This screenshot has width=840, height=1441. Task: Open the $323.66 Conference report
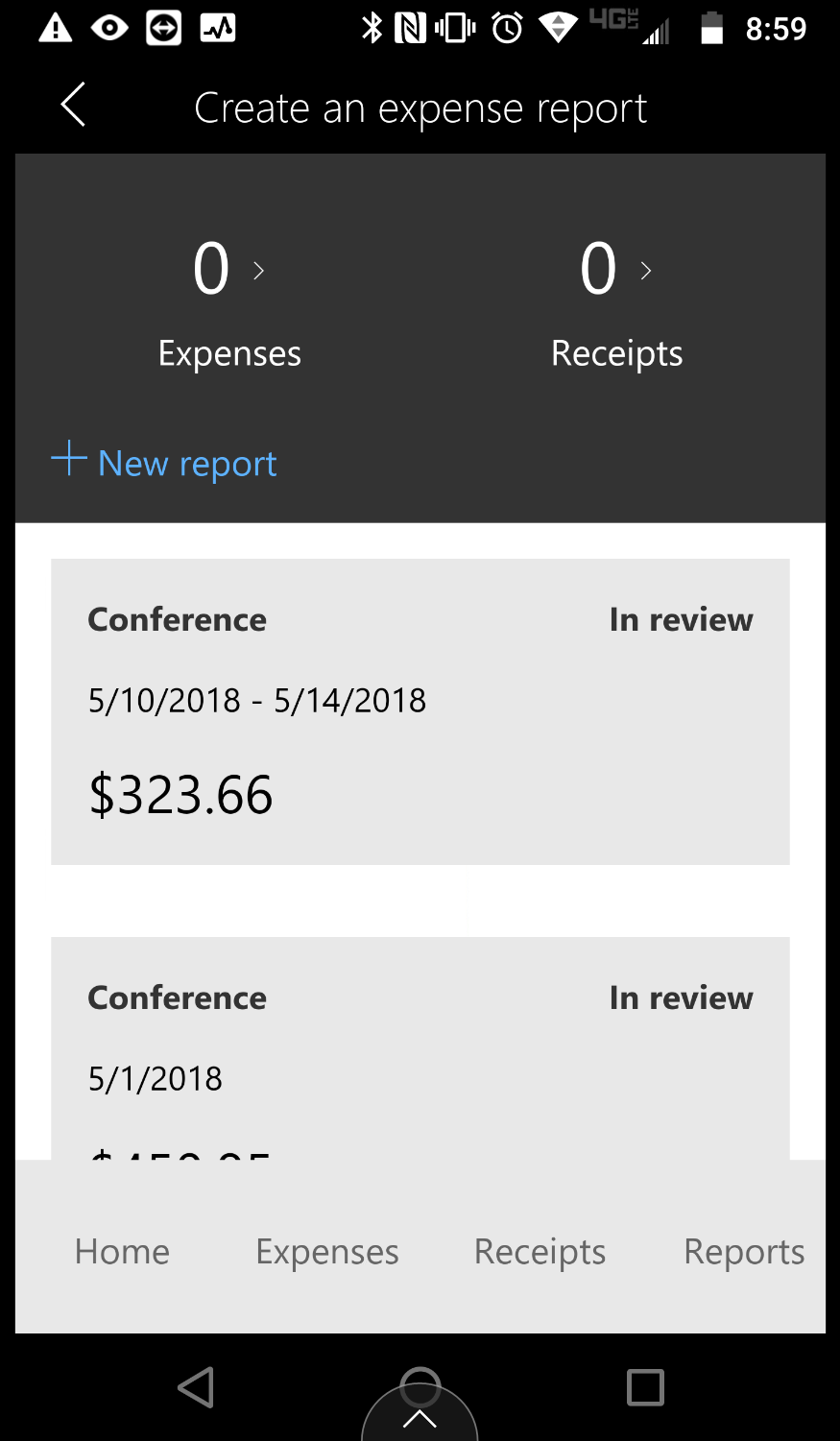point(420,711)
